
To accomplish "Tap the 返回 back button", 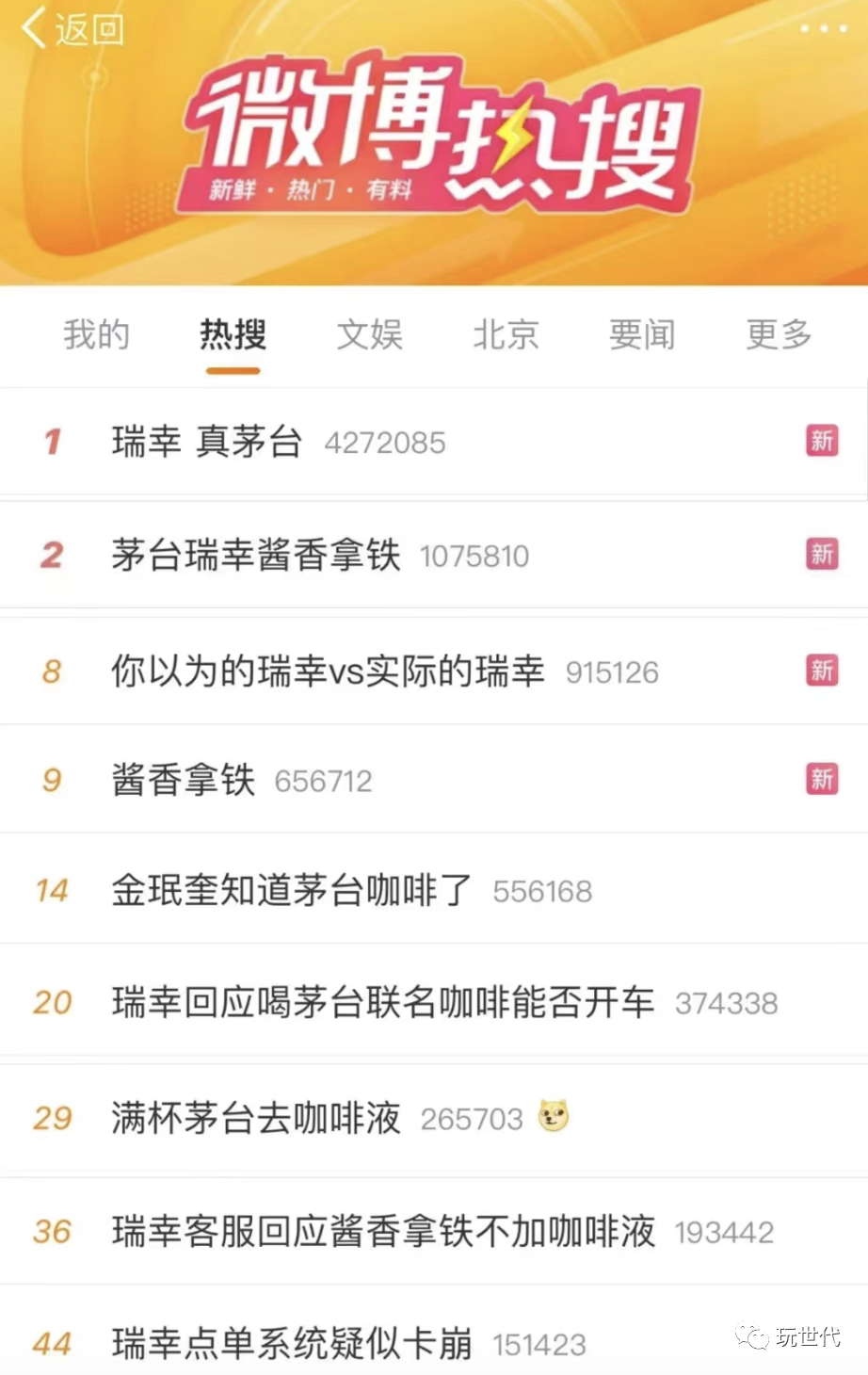I will tap(72, 29).
